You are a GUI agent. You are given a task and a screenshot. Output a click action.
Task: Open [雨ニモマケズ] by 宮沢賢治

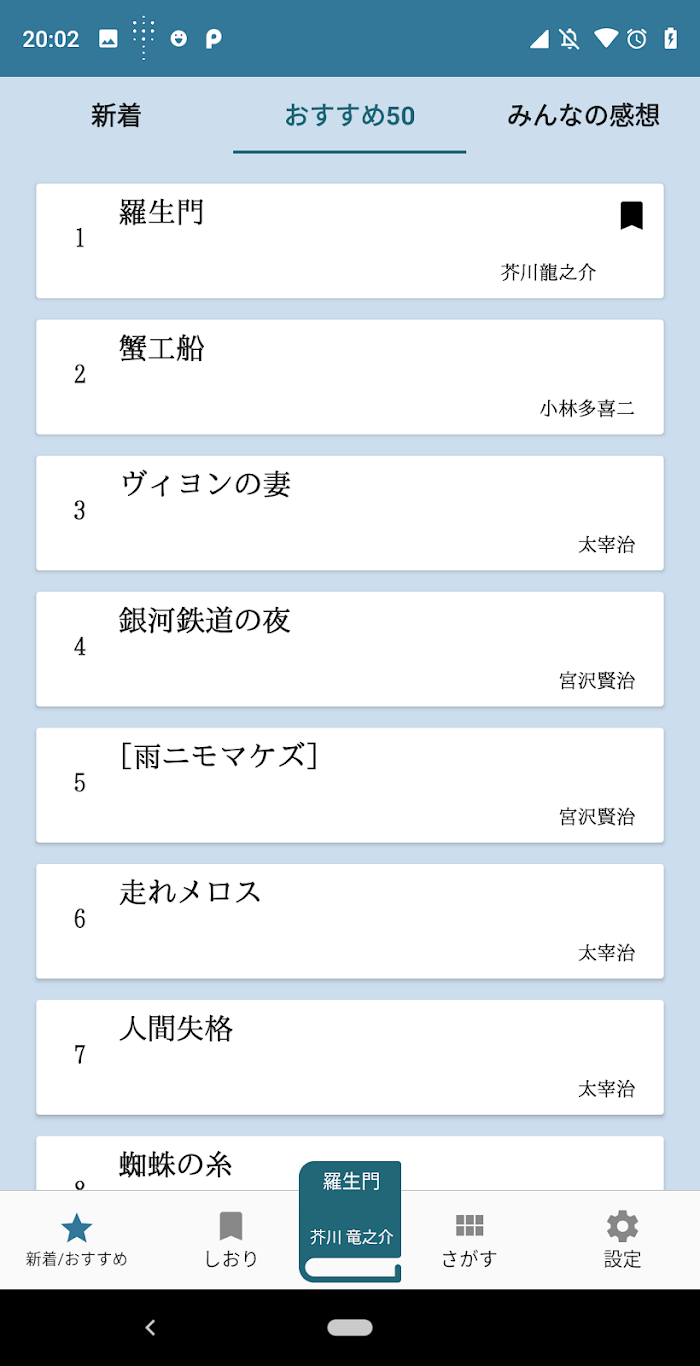point(350,785)
